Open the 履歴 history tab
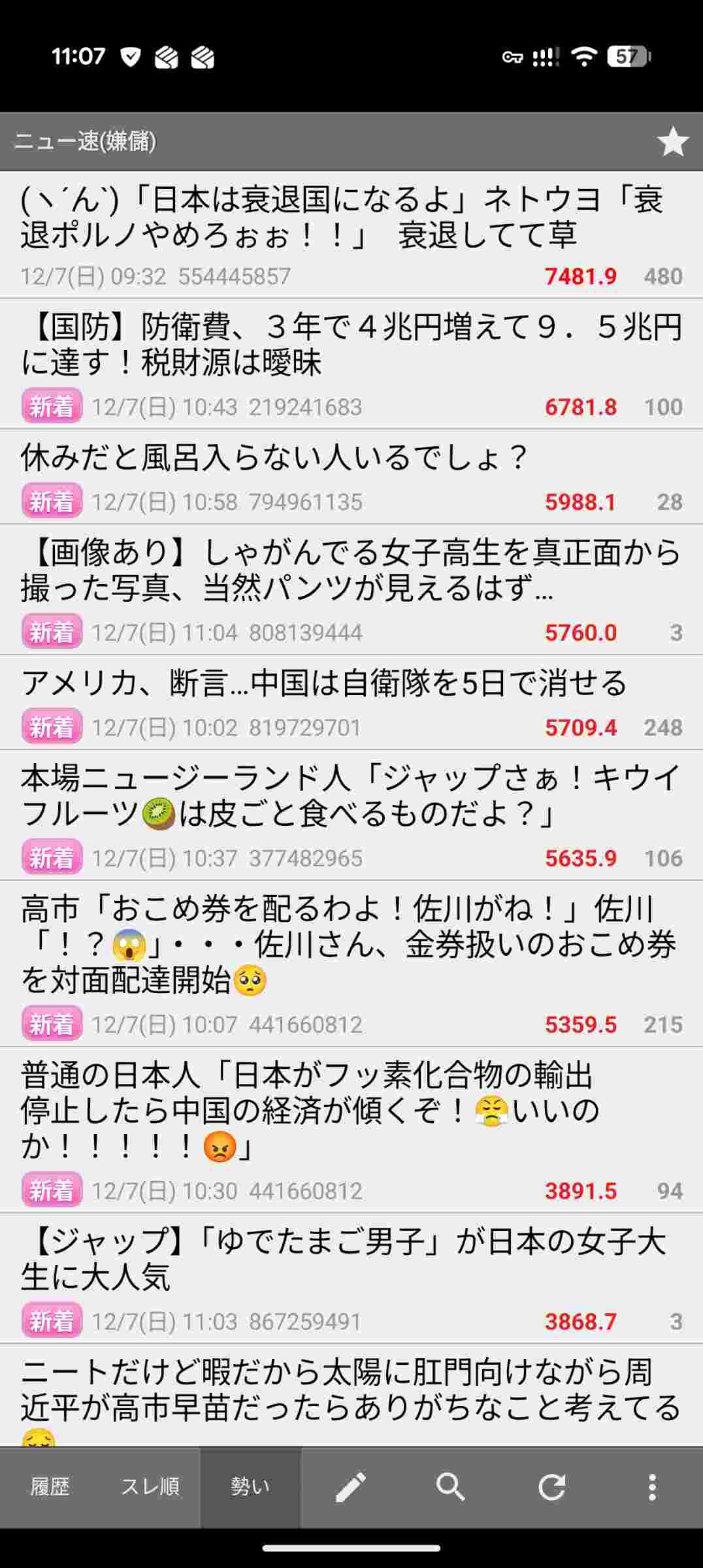The image size is (703, 1568). [50, 1488]
